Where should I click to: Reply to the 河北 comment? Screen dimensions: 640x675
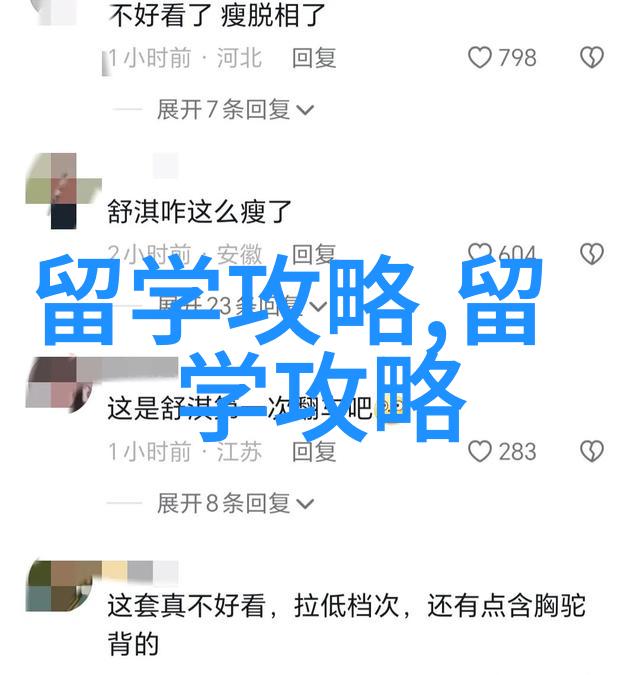(x=313, y=58)
